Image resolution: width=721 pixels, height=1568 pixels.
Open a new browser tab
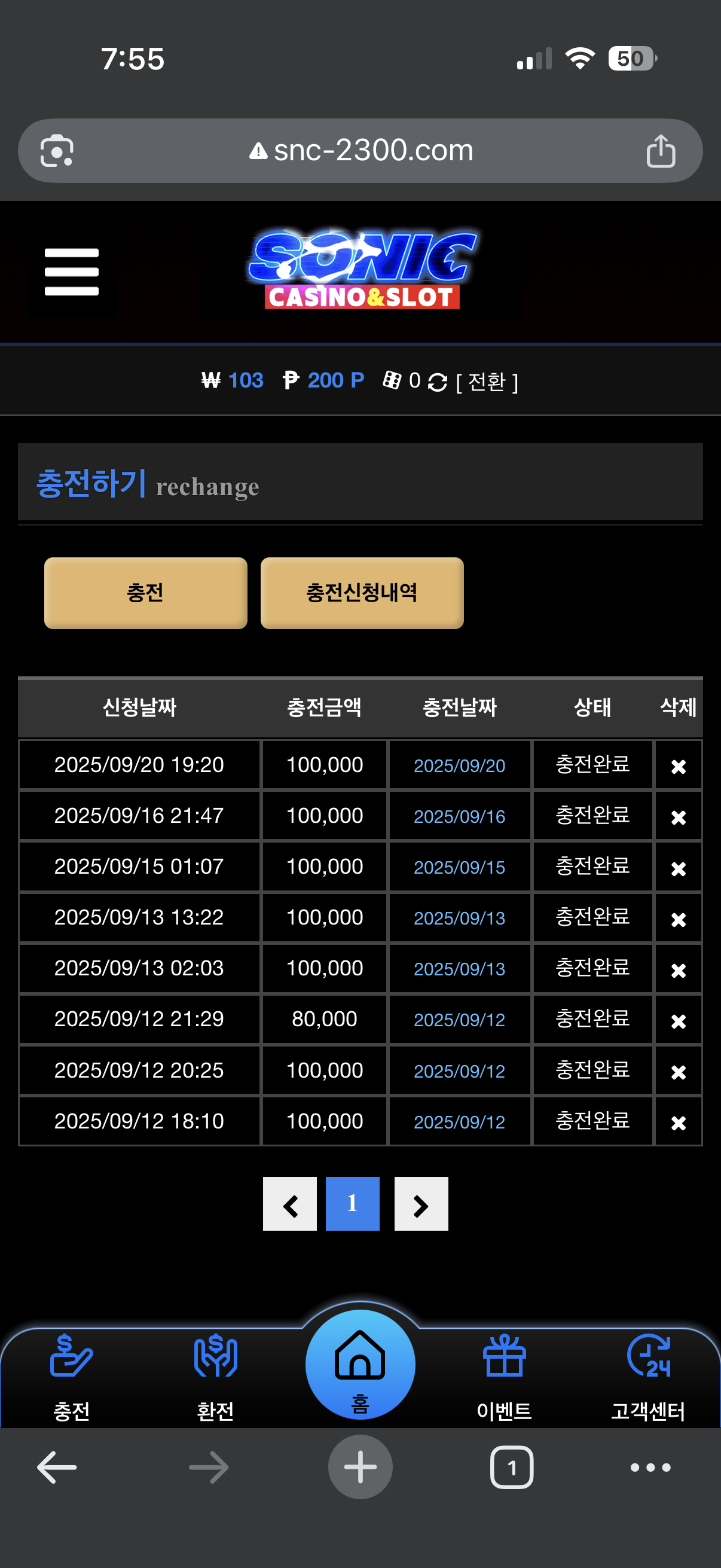[x=360, y=1466]
